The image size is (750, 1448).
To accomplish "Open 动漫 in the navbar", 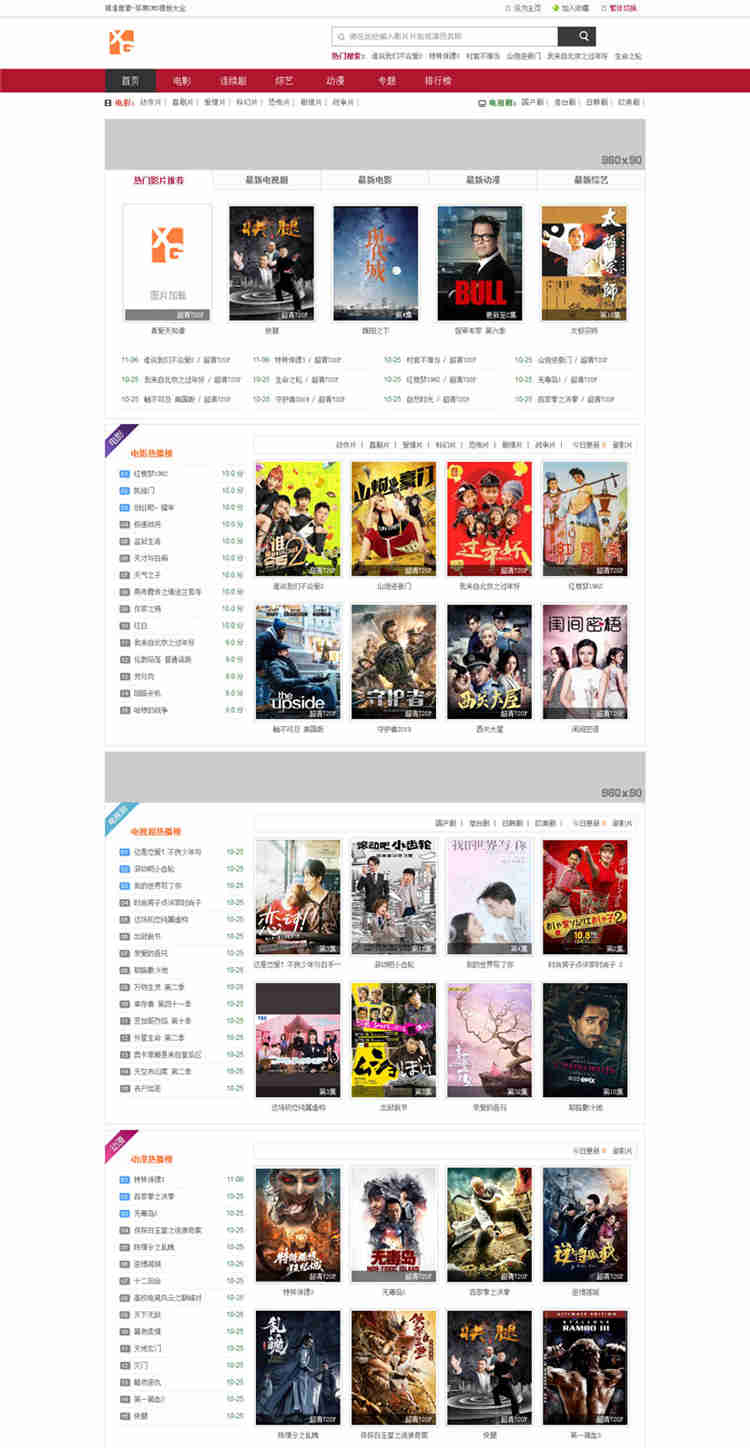I will [x=335, y=81].
